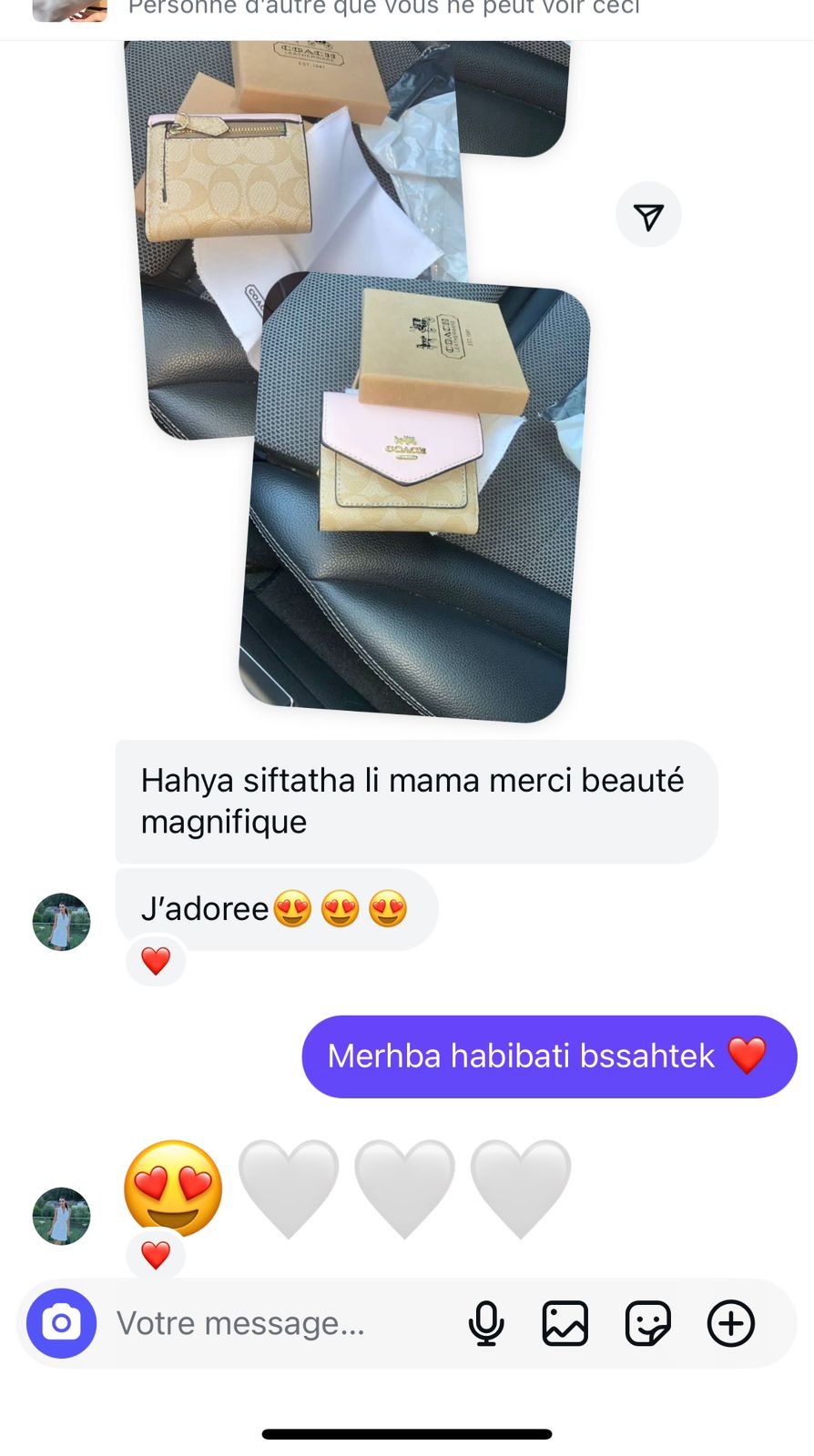This screenshot has height=1456, width=814.
Task: View heart reaction on J'adoree message
Action: coord(156,961)
